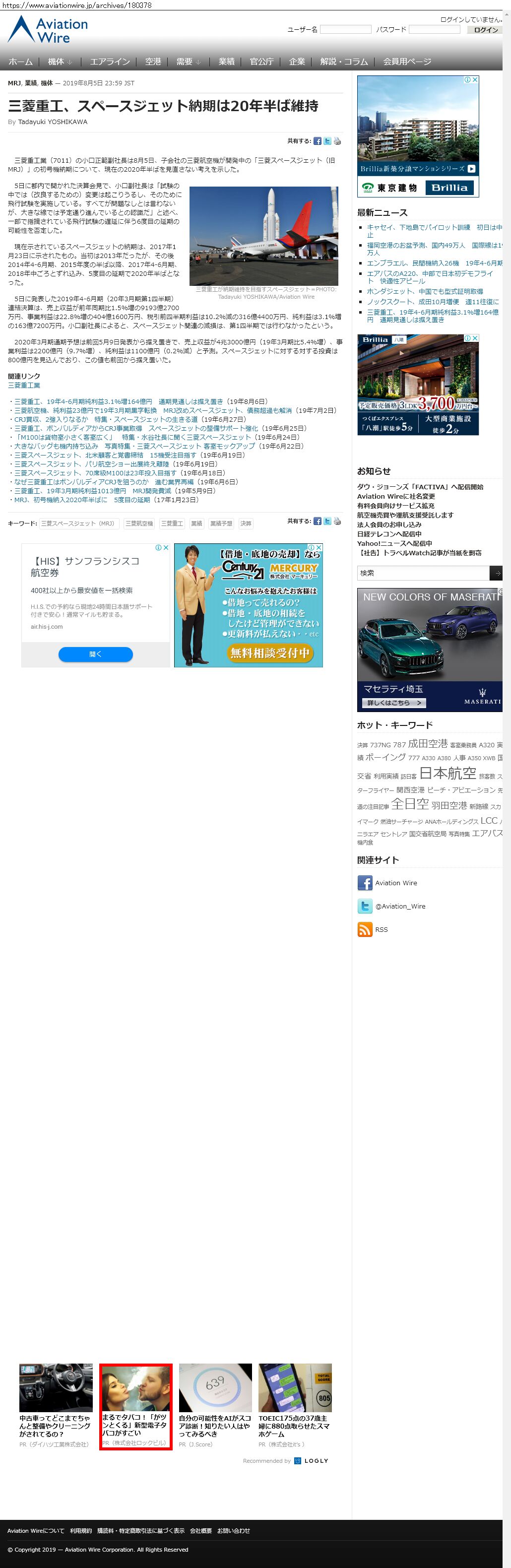This screenshot has height=1568, width=511.
Task: Open the article about CRJ買収 特集
Action: tap(106, 419)
